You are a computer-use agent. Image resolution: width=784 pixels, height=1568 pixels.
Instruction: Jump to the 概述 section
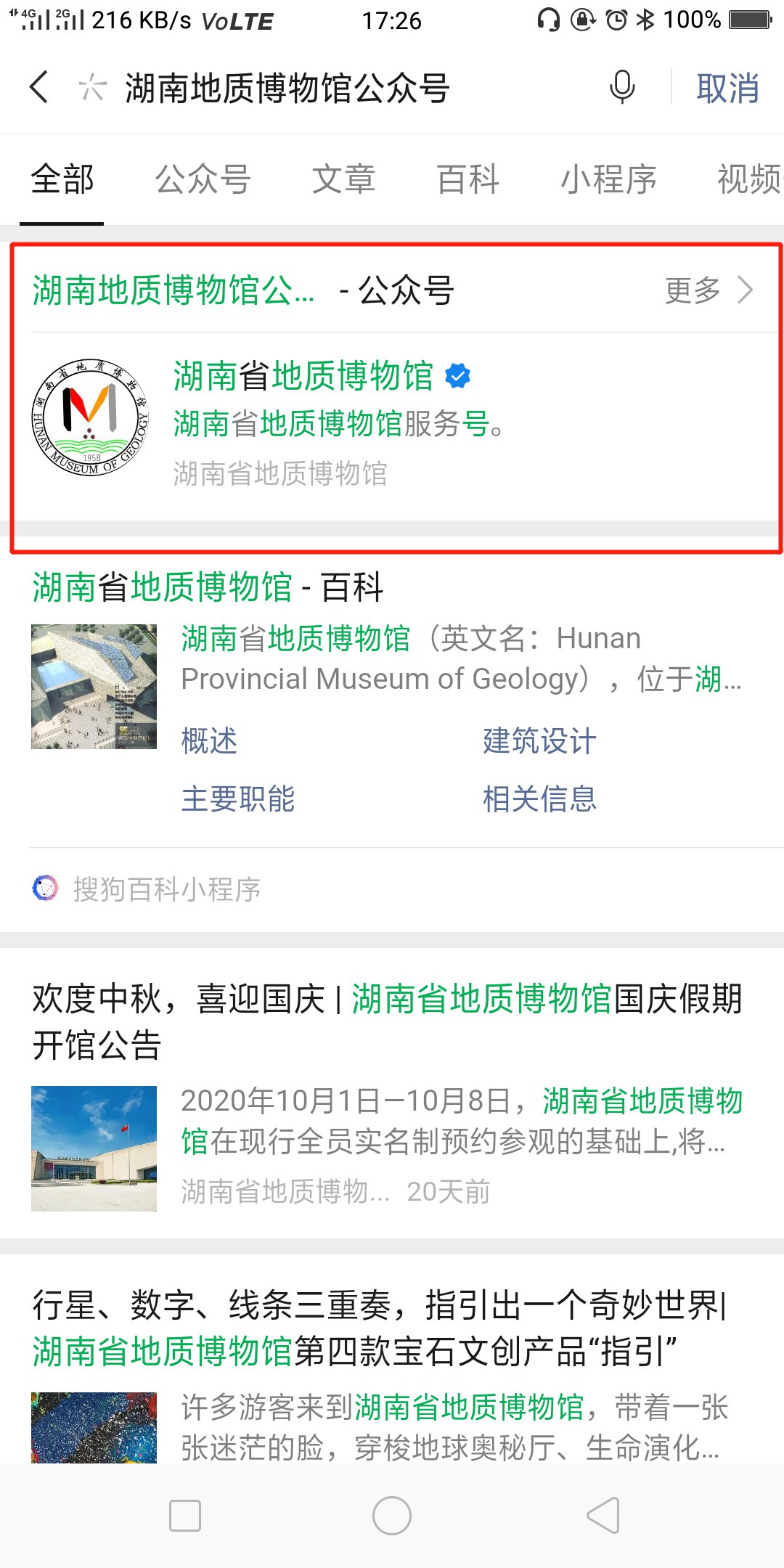[209, 741]
